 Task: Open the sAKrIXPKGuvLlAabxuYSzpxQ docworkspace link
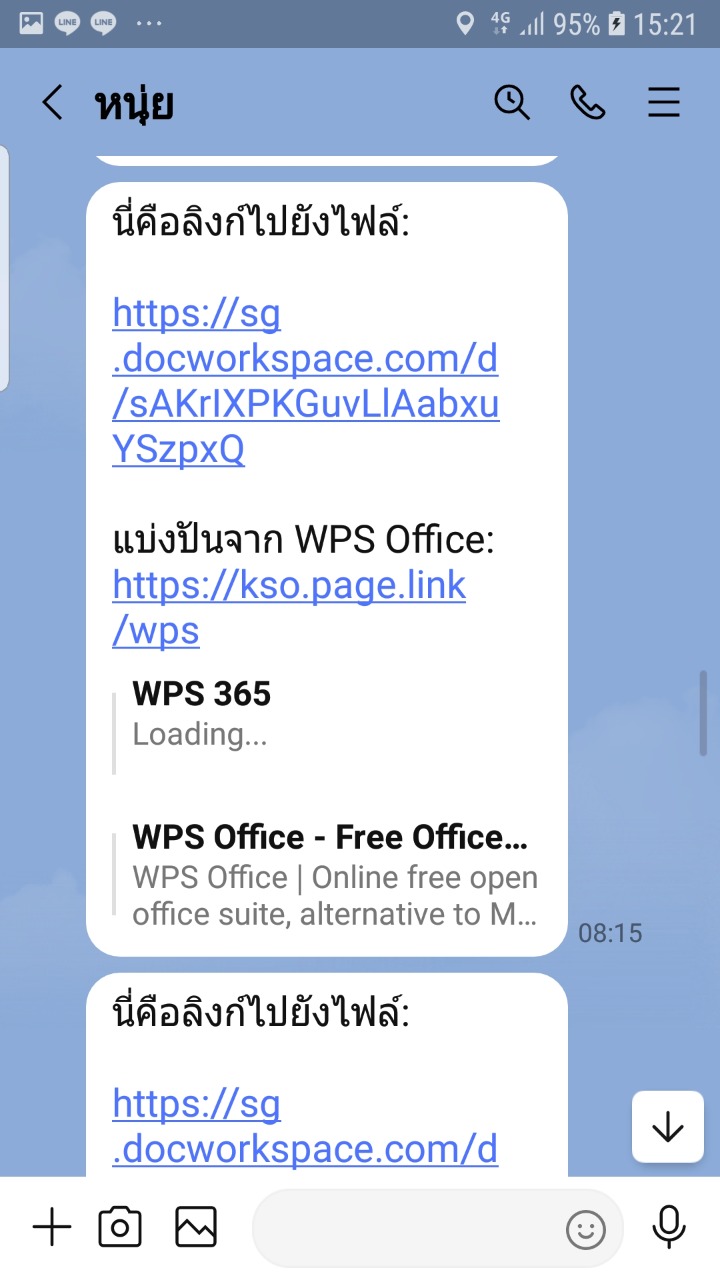(305, 382)
